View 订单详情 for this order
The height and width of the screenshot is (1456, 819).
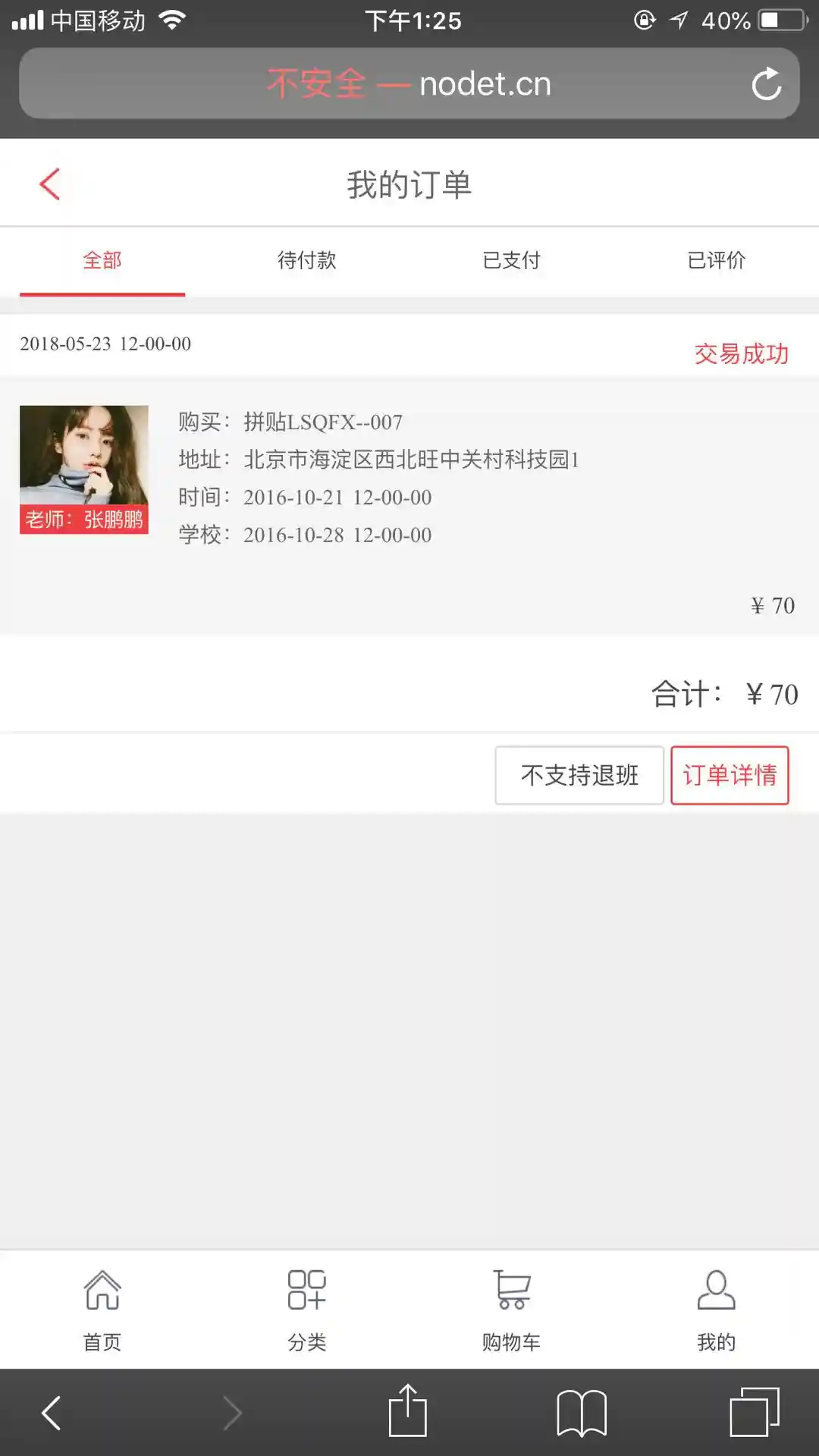[730, 775]
